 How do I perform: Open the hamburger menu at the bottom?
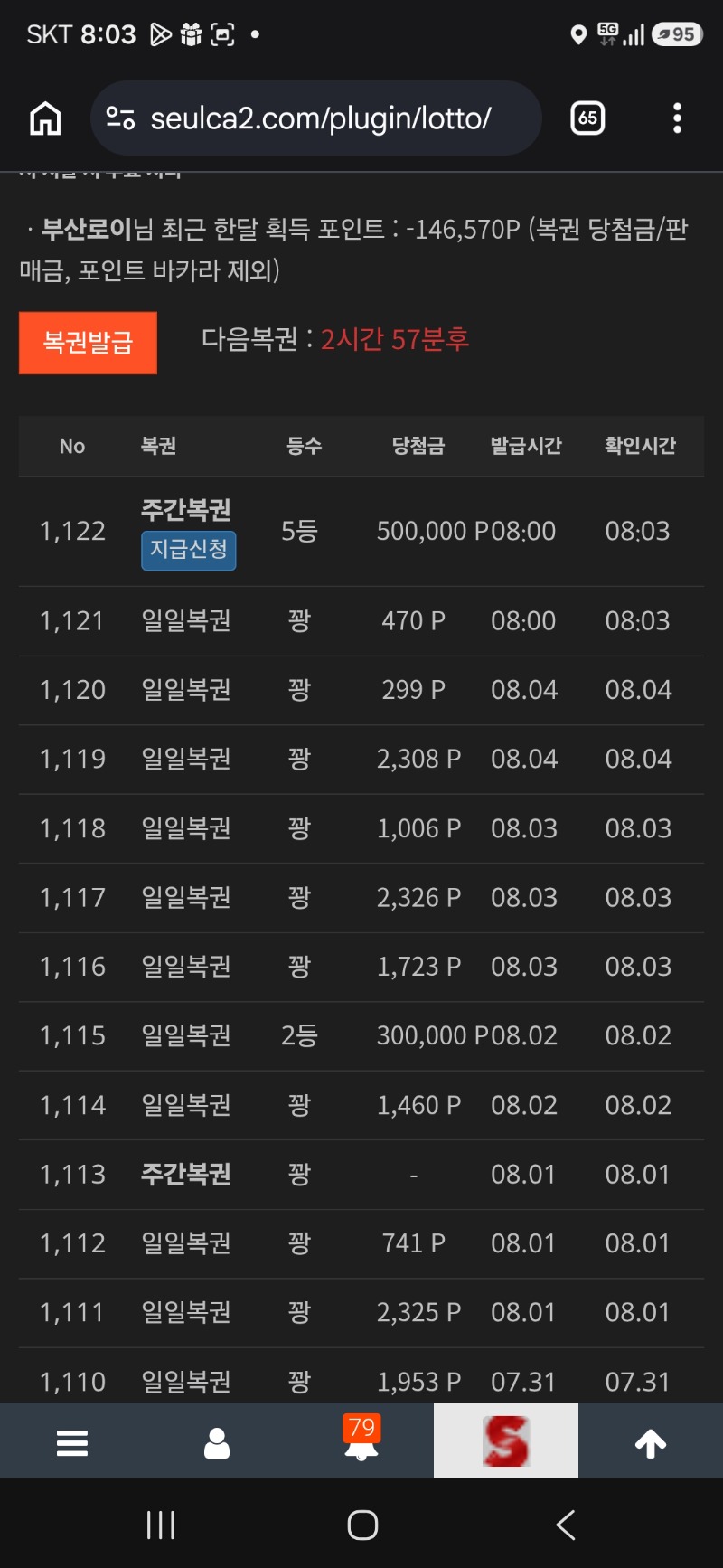[x=72, y=1442]
